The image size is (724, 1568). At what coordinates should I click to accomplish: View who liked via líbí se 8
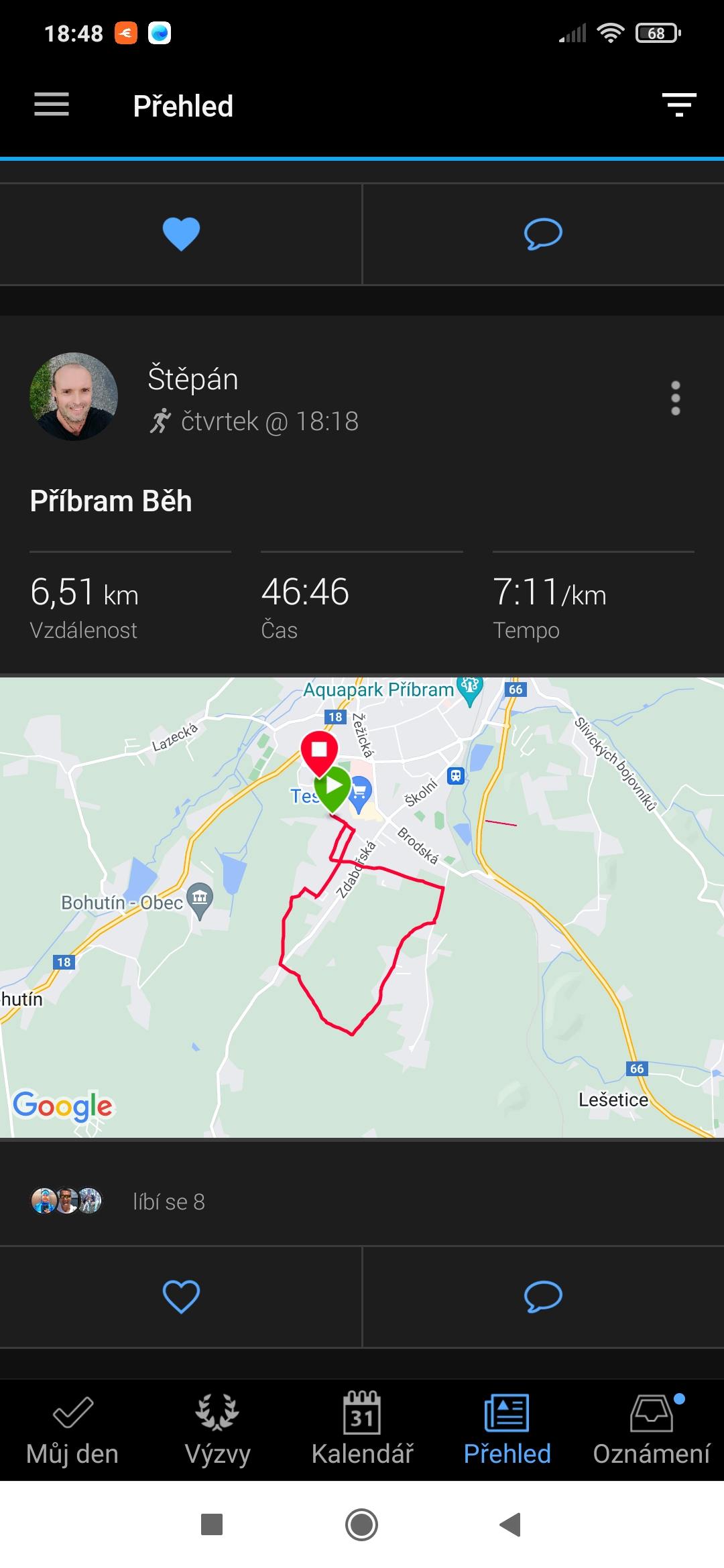coord(168,1201)
